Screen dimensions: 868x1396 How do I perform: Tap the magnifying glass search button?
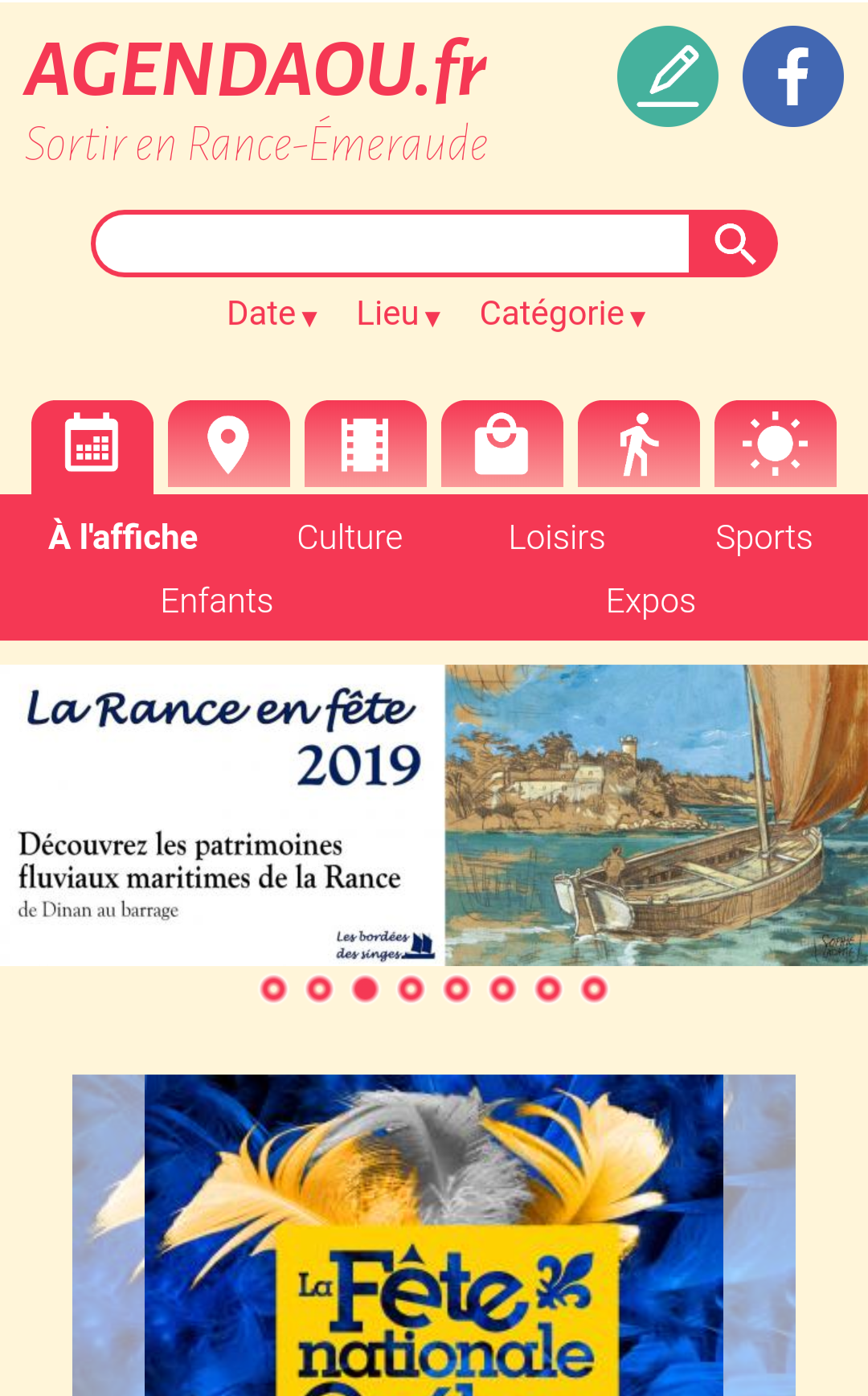pos(733,244)
